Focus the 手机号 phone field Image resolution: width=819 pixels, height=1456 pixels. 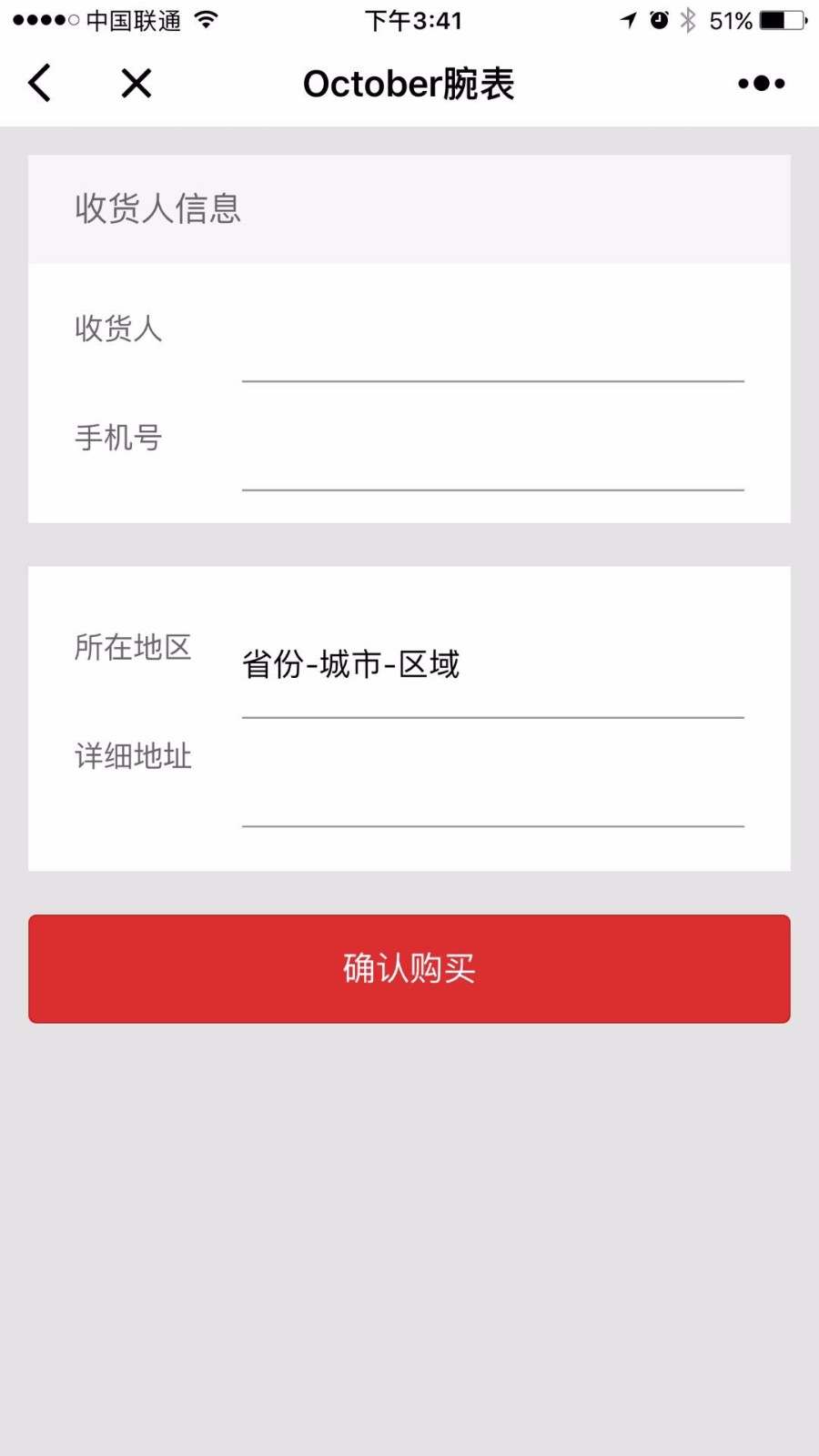click(493, 456)
